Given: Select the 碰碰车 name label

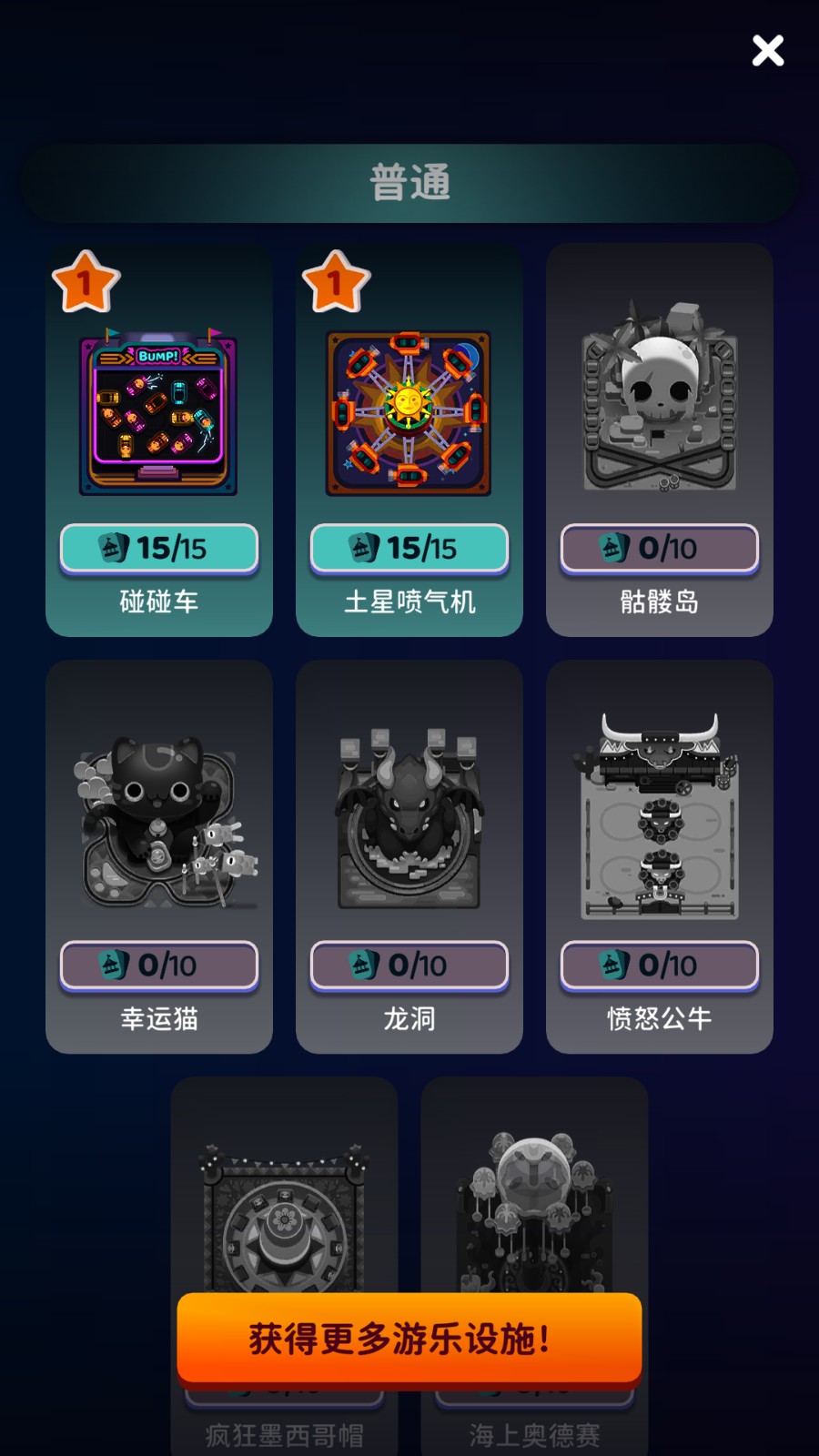Looking at the screenshot, I should tap(158, 602).
